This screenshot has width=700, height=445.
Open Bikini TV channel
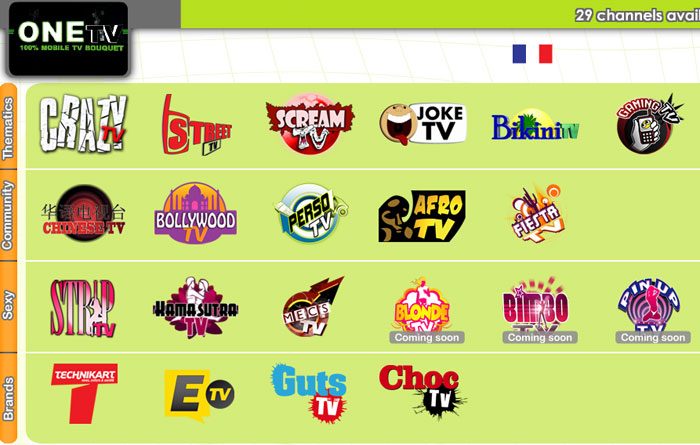[x=535, y=127]
